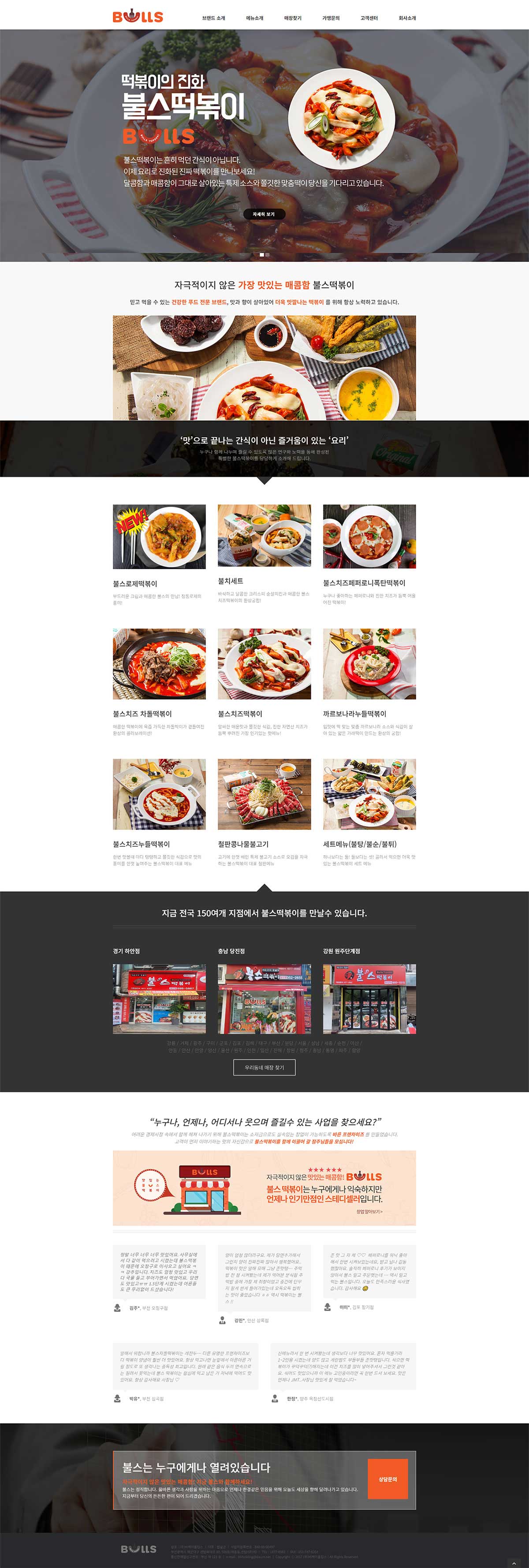The width and height of the screenshot is (529, 1568).
Task: Tap the 우리동네 매장 찾기 button
Action: (264, 1067)
